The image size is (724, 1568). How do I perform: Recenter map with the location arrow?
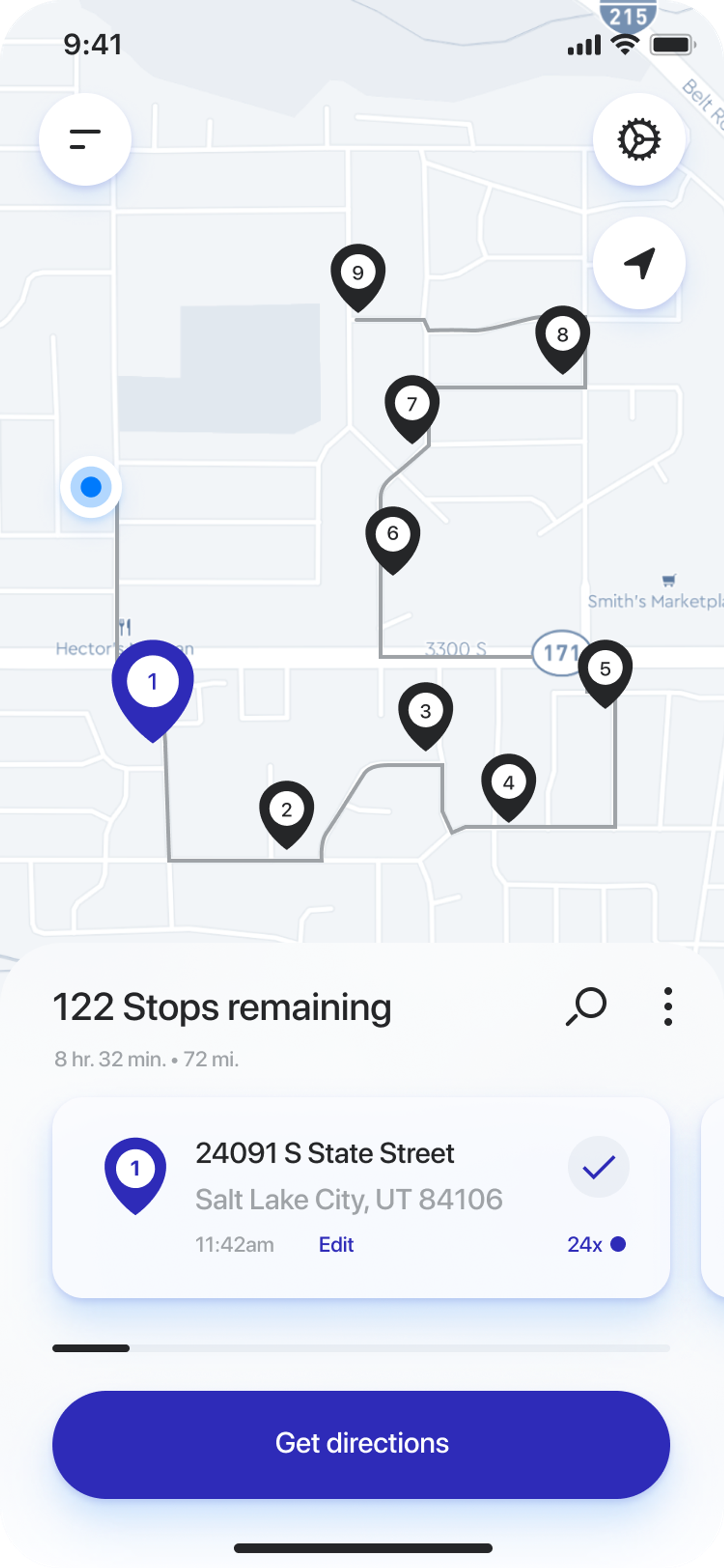[x=638, y=263]
